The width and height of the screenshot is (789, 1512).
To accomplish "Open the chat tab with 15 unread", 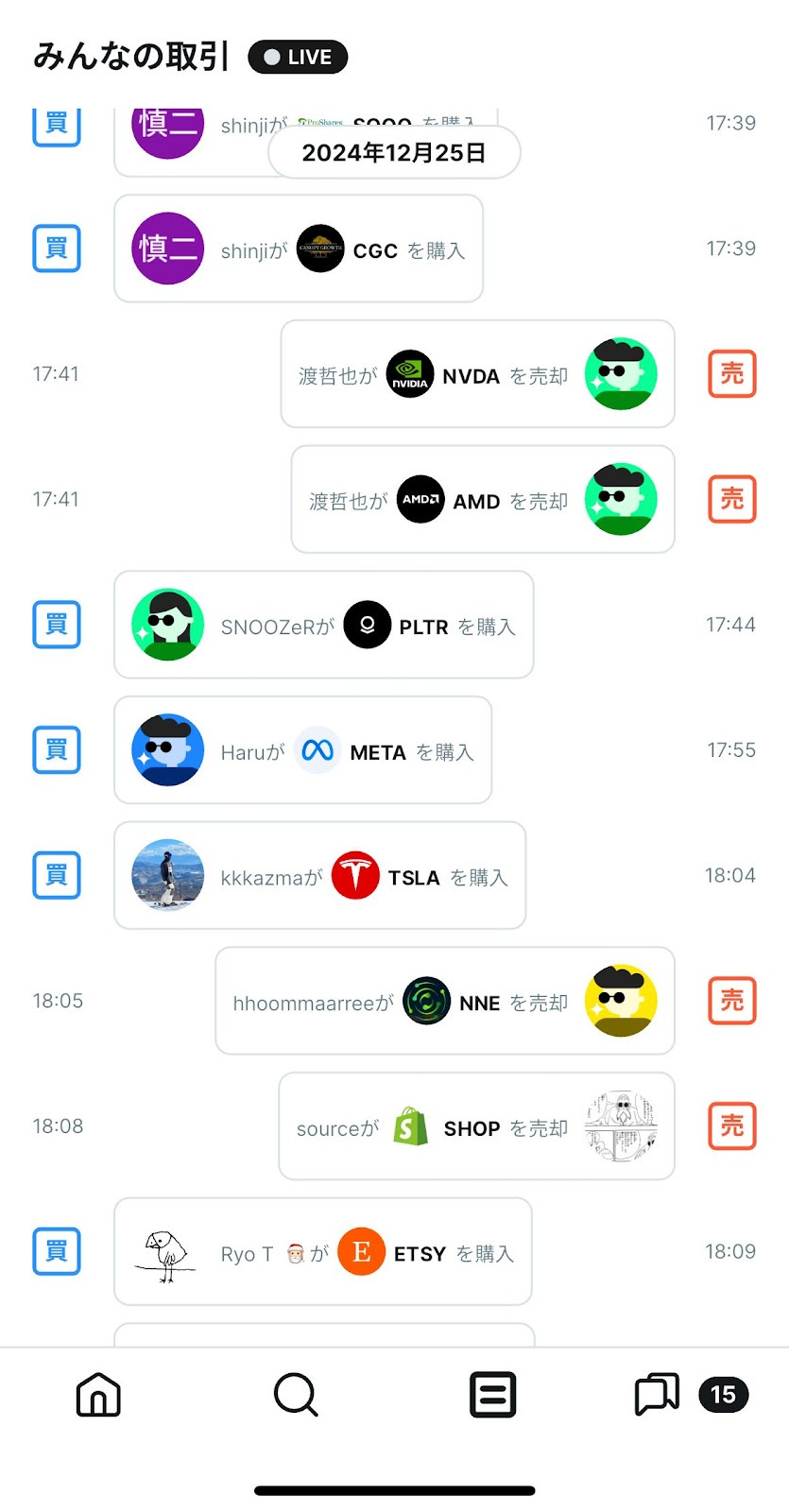I will (x=659, y=1395).
